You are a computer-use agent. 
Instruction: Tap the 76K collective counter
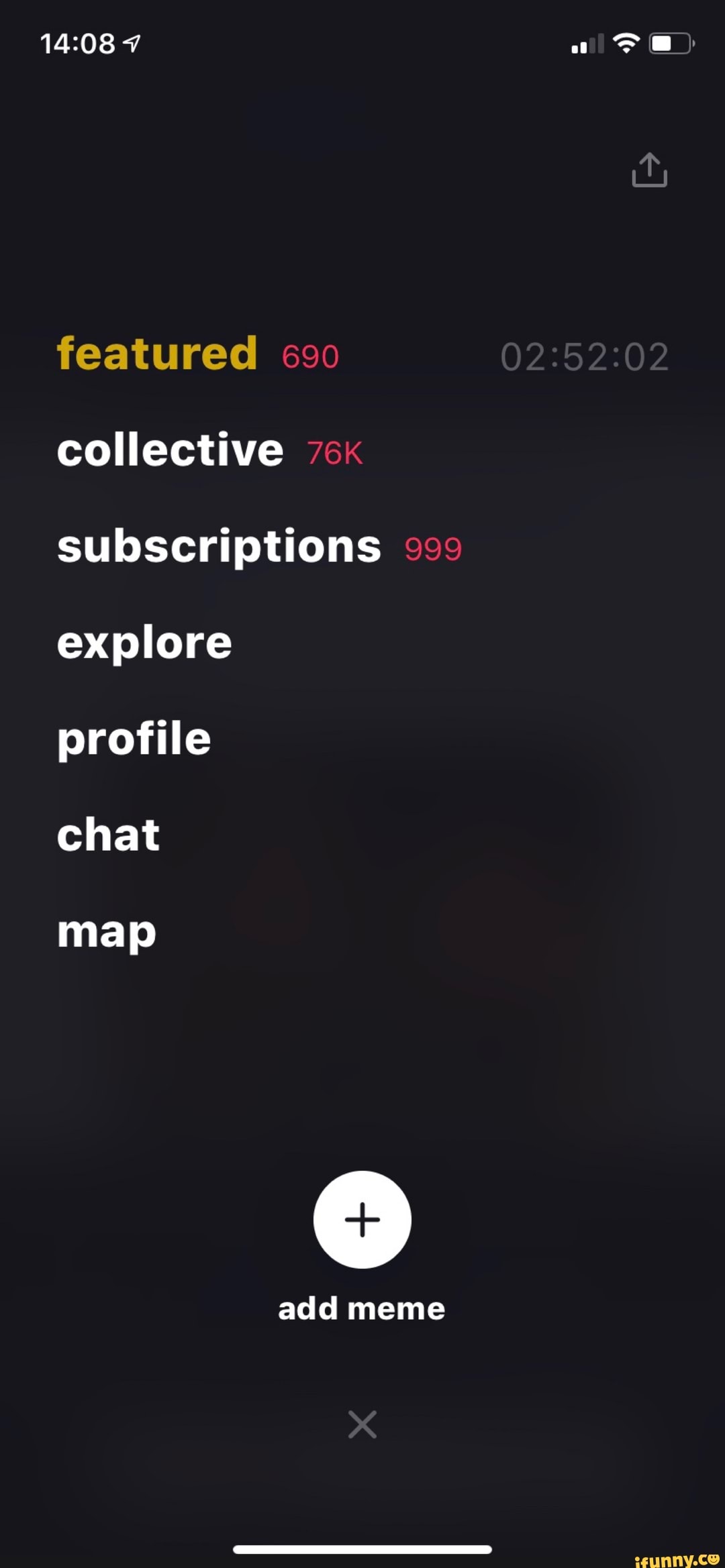coord(333,453)
